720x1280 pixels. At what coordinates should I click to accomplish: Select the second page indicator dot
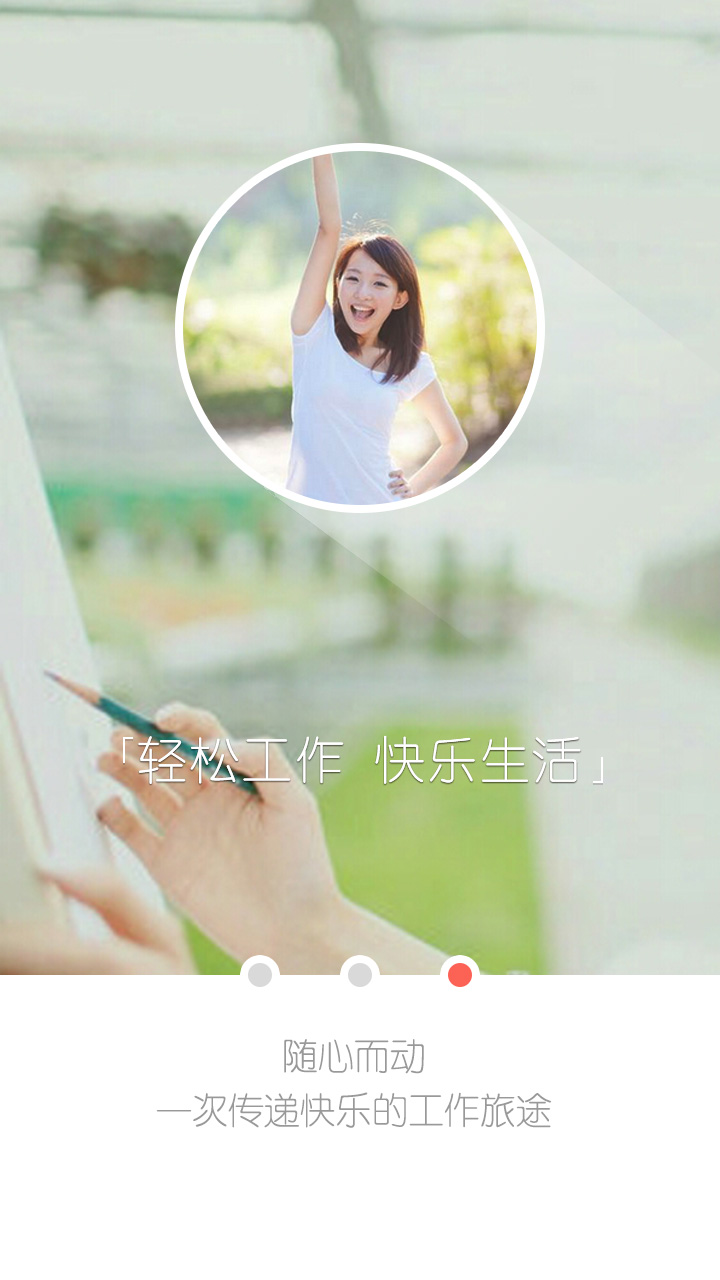click(360, 975)
